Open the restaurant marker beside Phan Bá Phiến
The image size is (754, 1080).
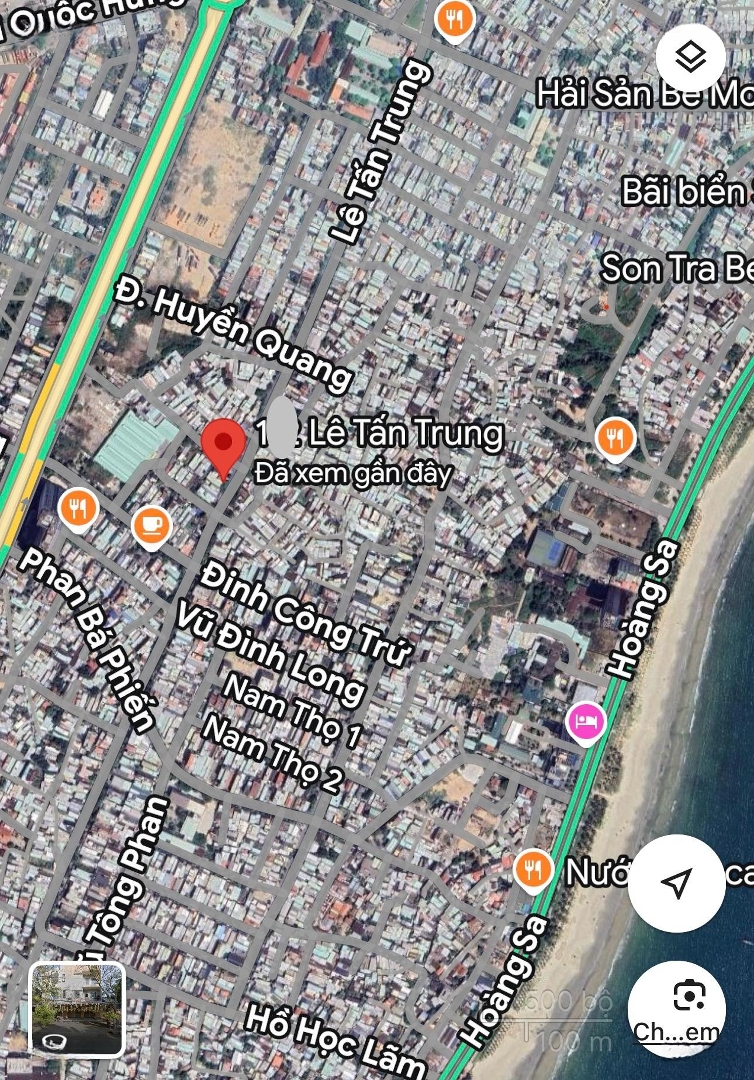coord(78,509)
